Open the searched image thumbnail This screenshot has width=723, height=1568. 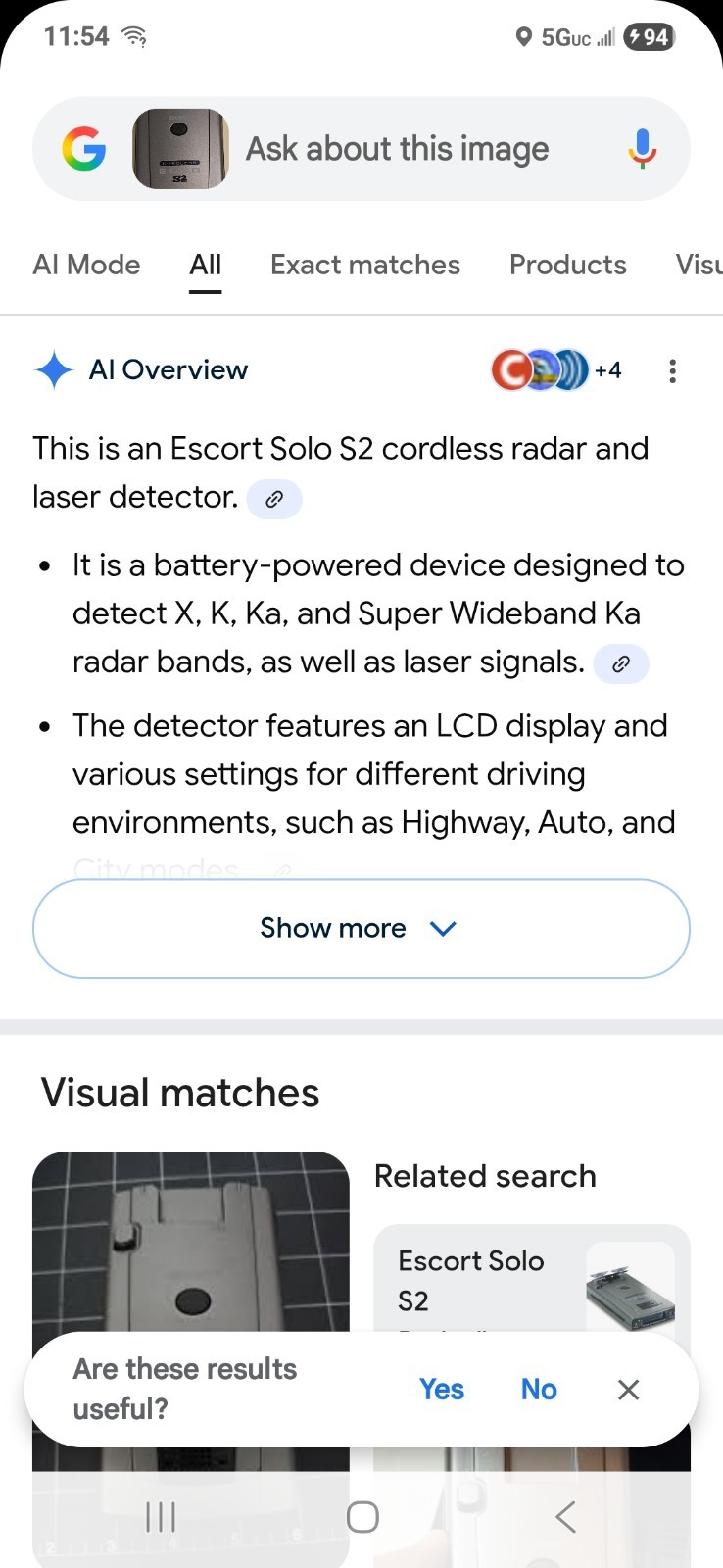point(180,149)
